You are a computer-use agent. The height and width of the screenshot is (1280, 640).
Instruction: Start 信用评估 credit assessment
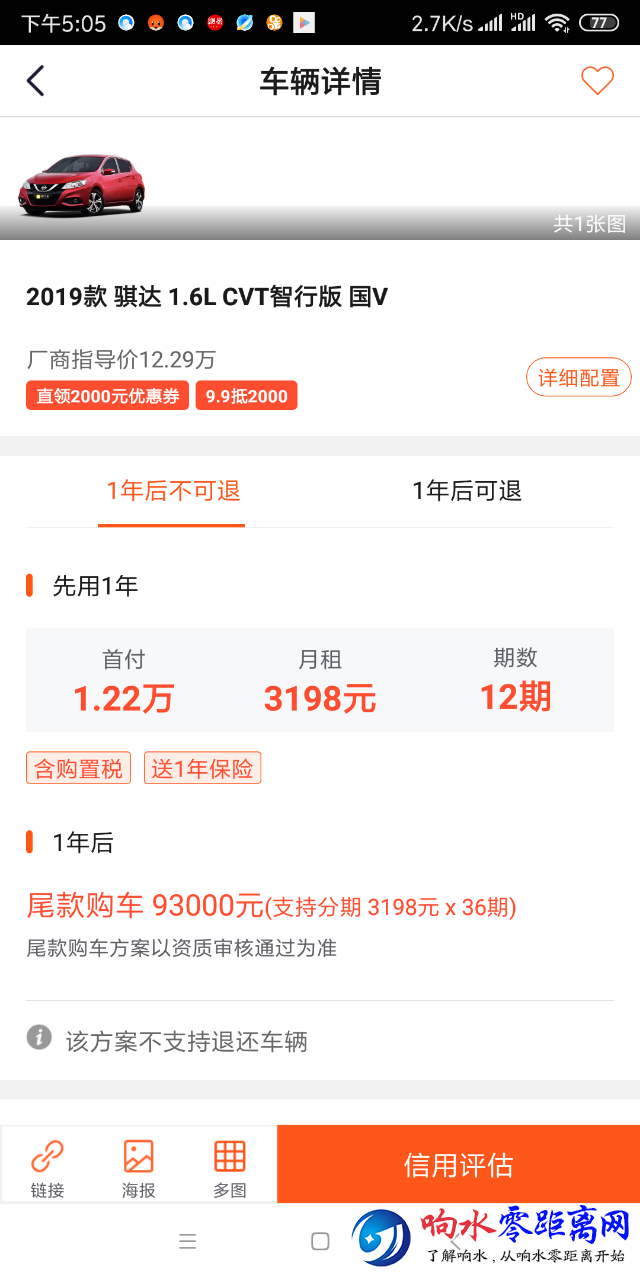458,1165
